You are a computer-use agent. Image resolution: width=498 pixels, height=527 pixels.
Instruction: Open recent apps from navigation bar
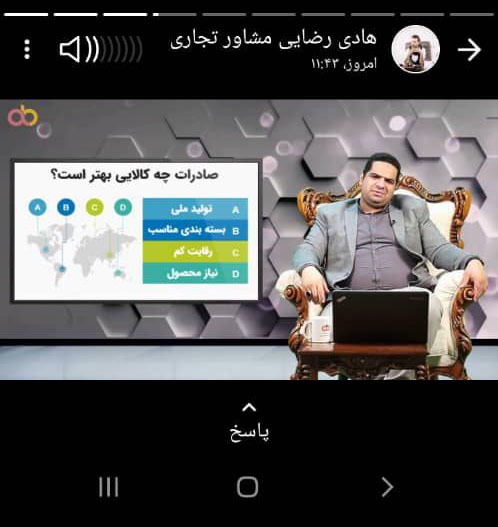click(109, 487)
